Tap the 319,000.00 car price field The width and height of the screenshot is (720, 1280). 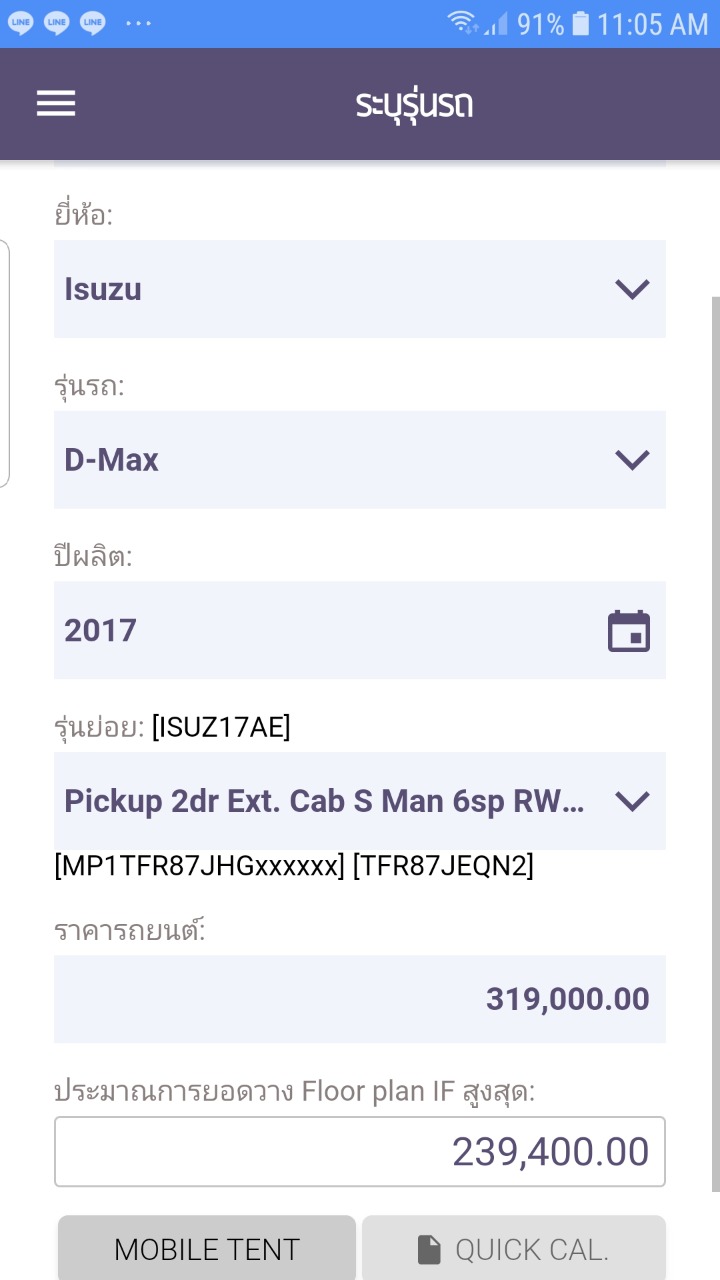click(360, 999)
